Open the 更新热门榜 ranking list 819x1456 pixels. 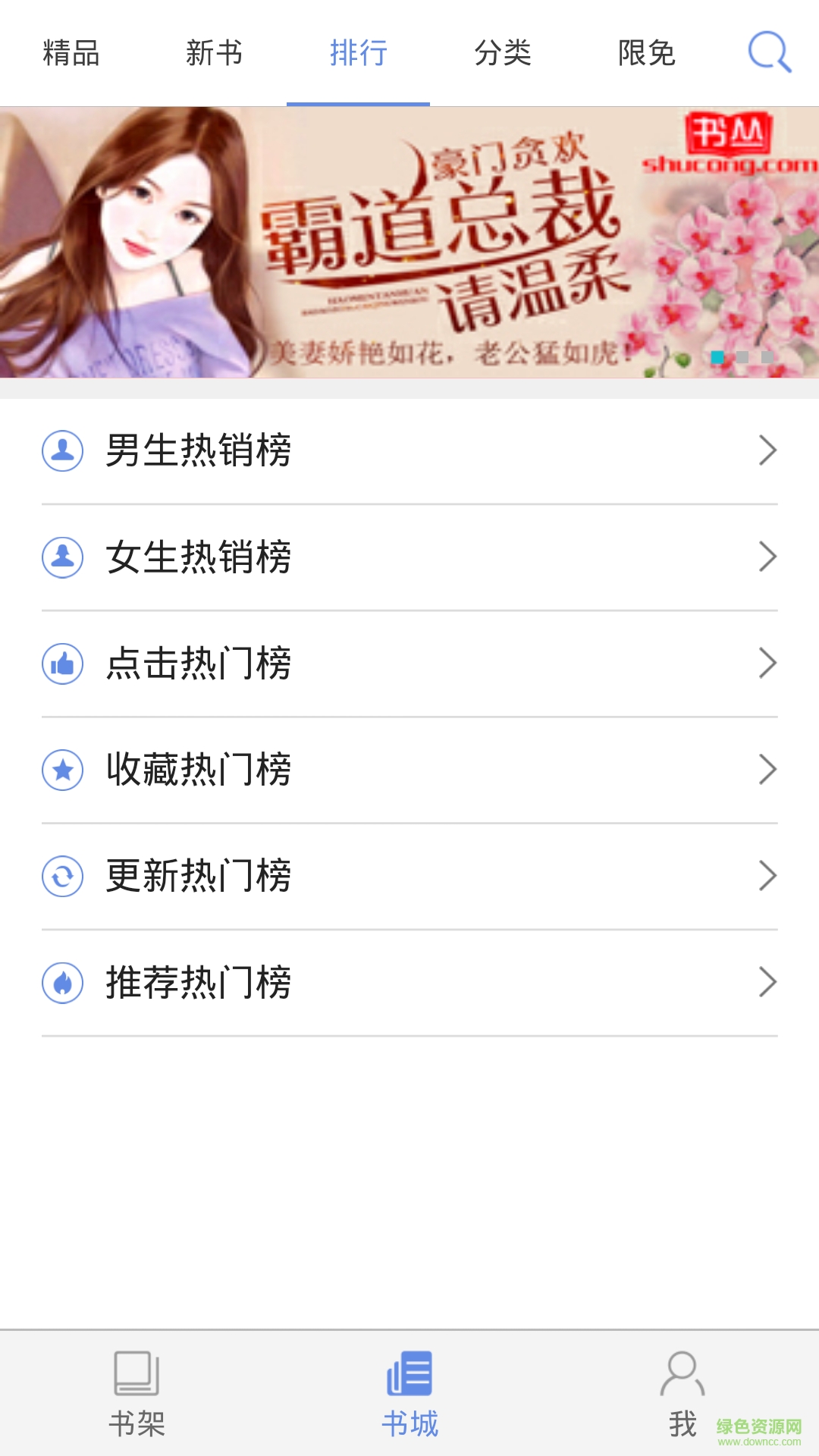click(x=409, y=877)
